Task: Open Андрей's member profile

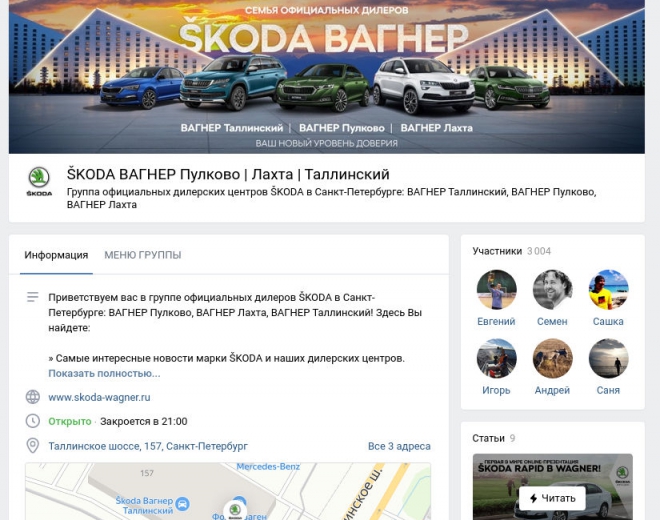Action: pos(552,359)
